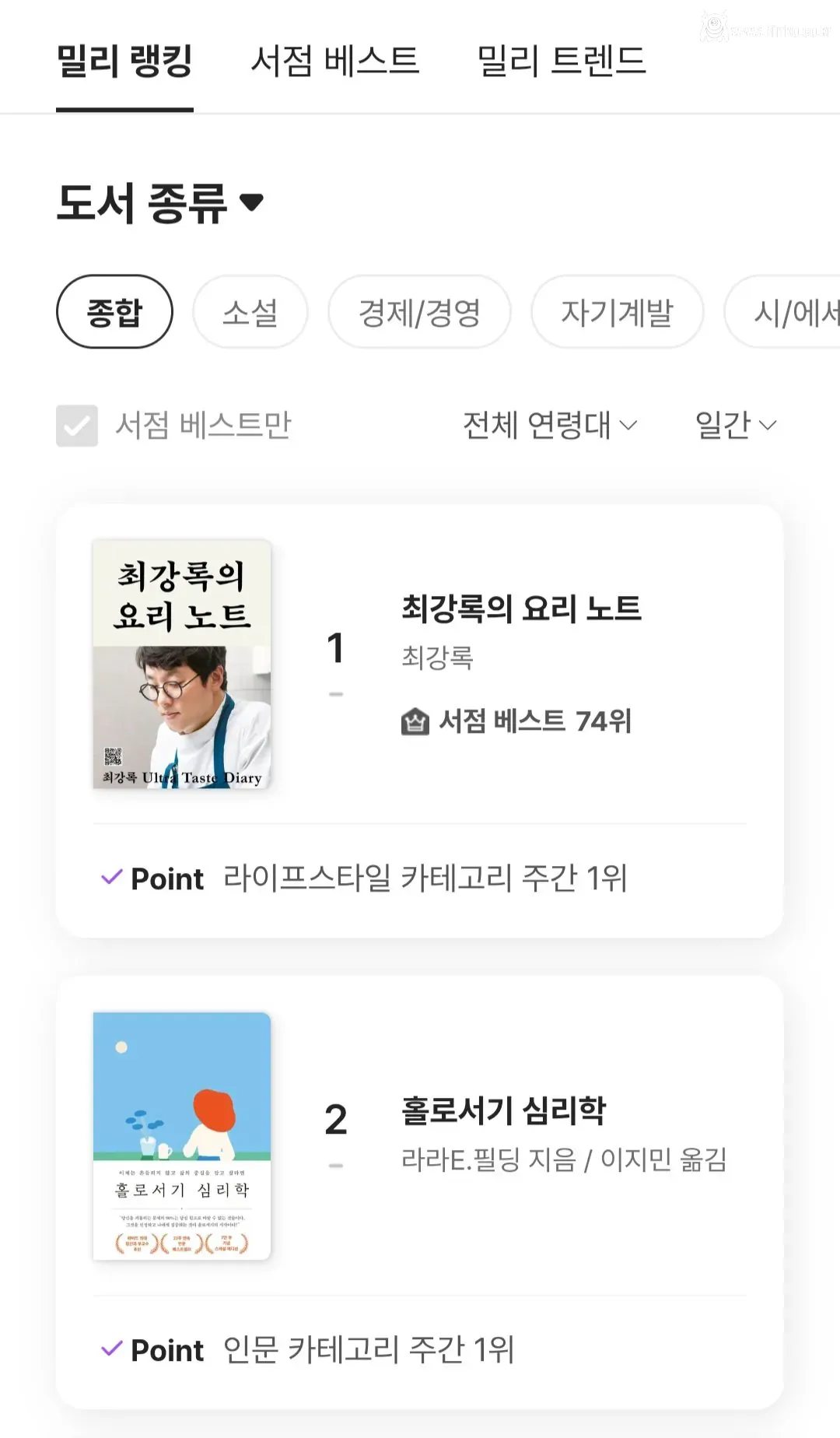This screenshot has height=1438, width=840.
Task: Click the 최강록의 요리 노트 cover thumbnail
Action: (x=180, y=665)
